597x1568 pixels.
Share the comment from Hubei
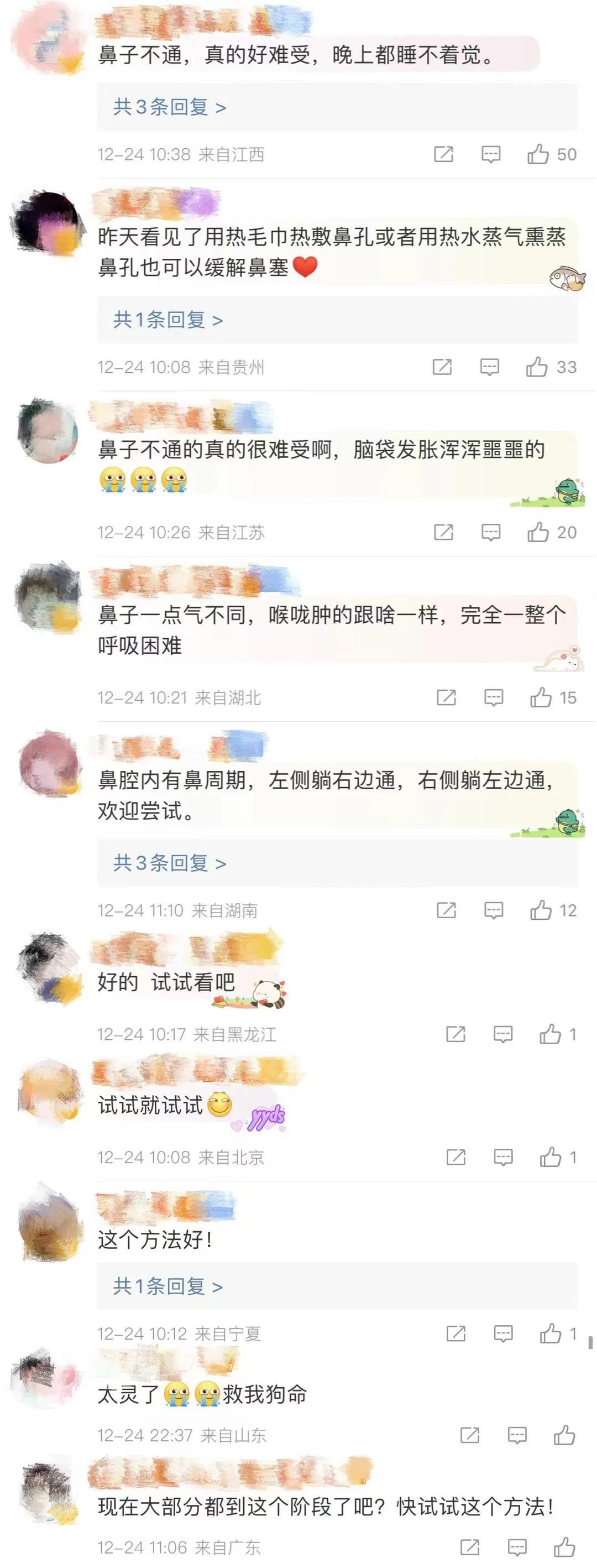(x=446, y=697)
